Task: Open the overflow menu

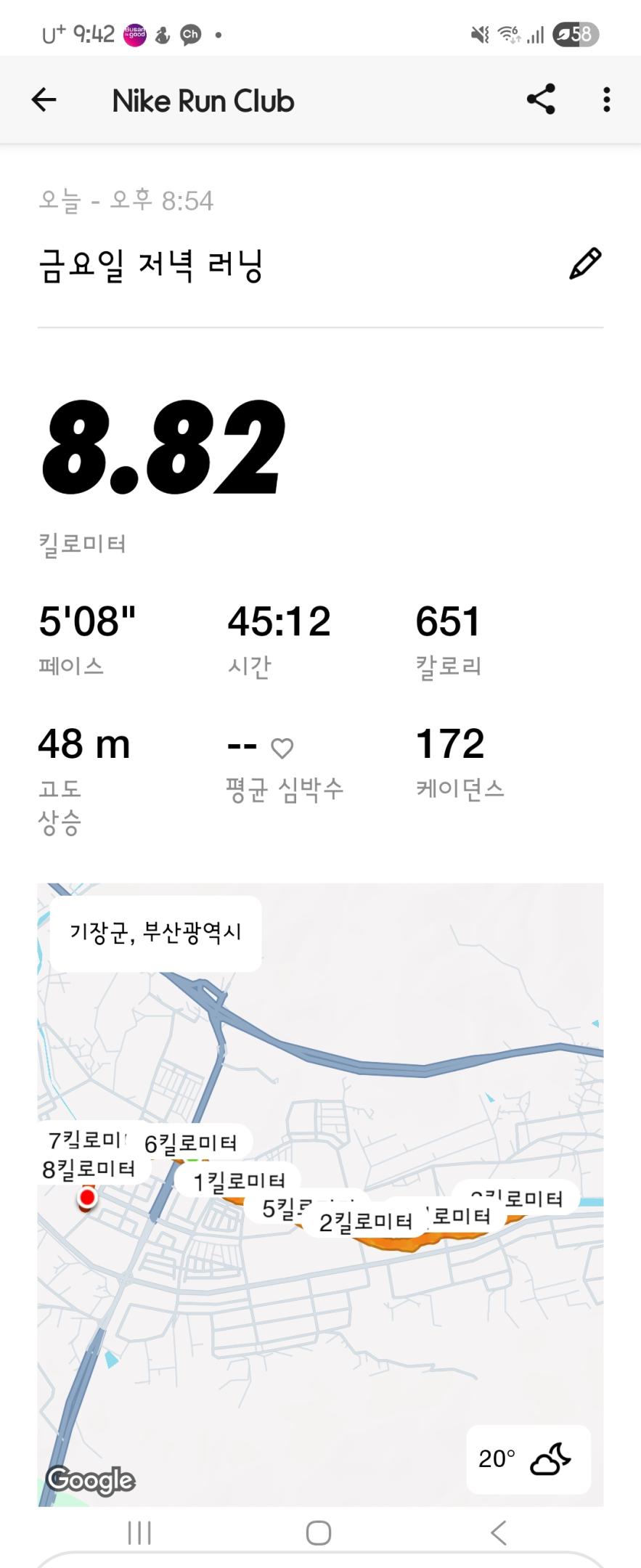Action: click(606, 100)
